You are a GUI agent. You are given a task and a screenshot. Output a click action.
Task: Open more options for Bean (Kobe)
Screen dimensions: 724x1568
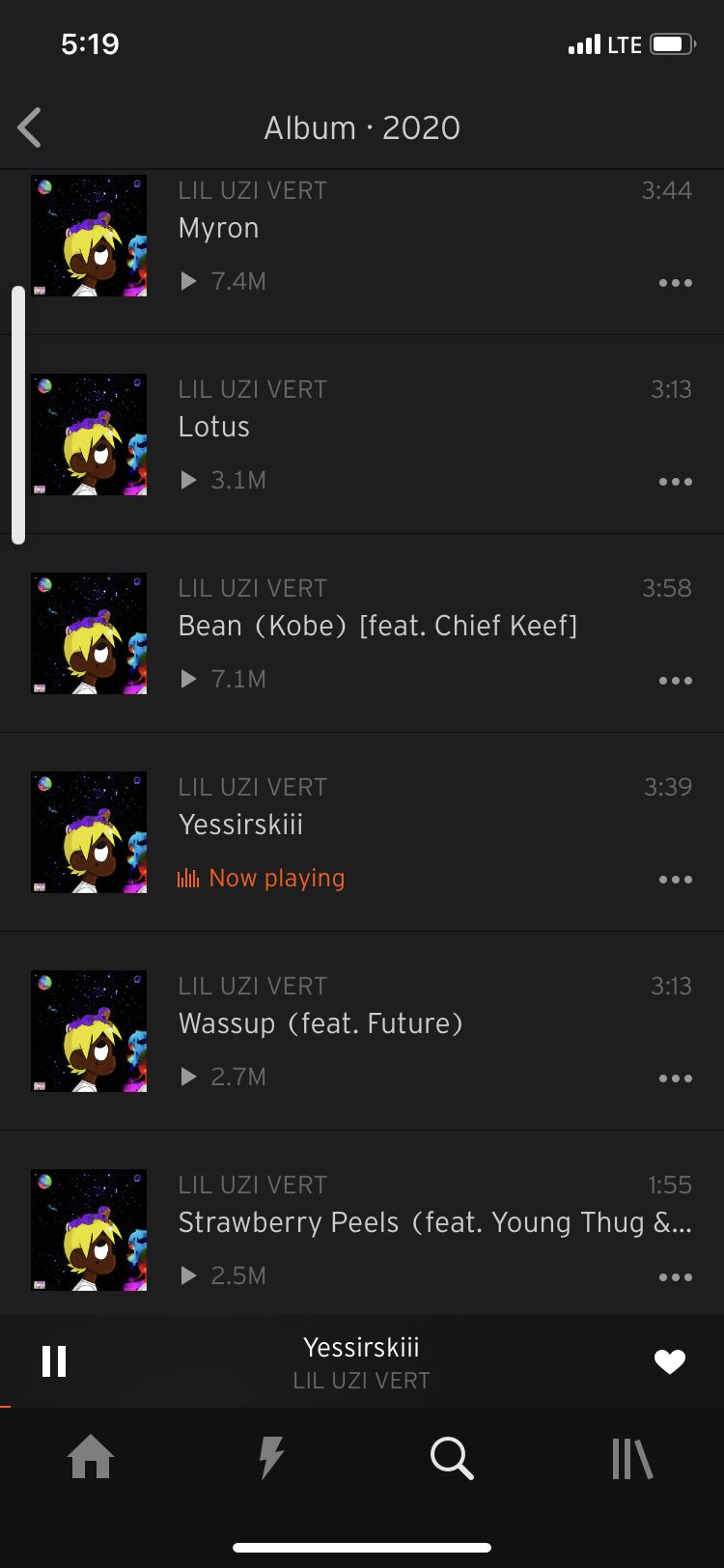(675, 681)
